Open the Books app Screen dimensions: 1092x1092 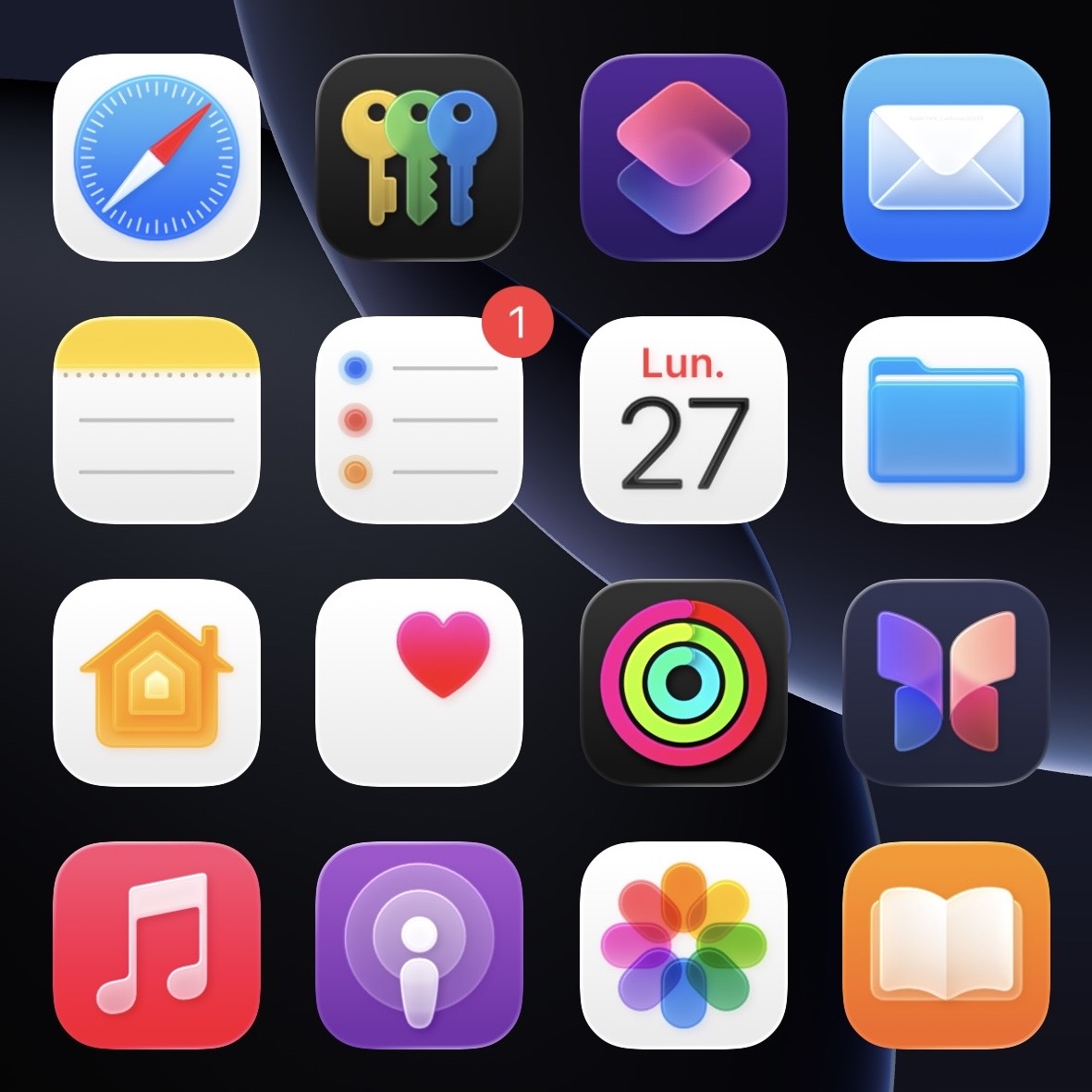click(946, 945)
